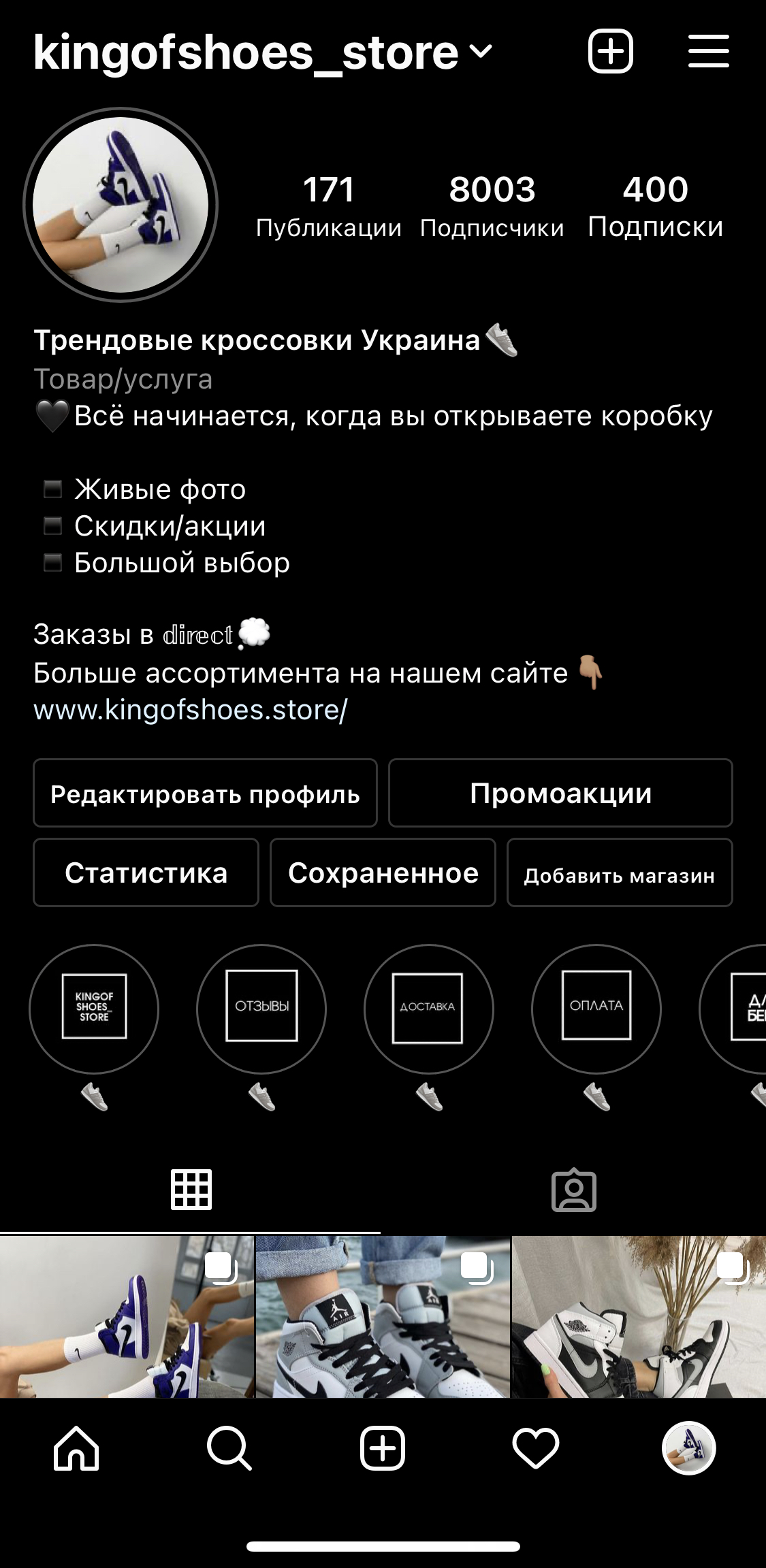Open Промоакции
Viewport: 766px width, 1568px height.
560,794
